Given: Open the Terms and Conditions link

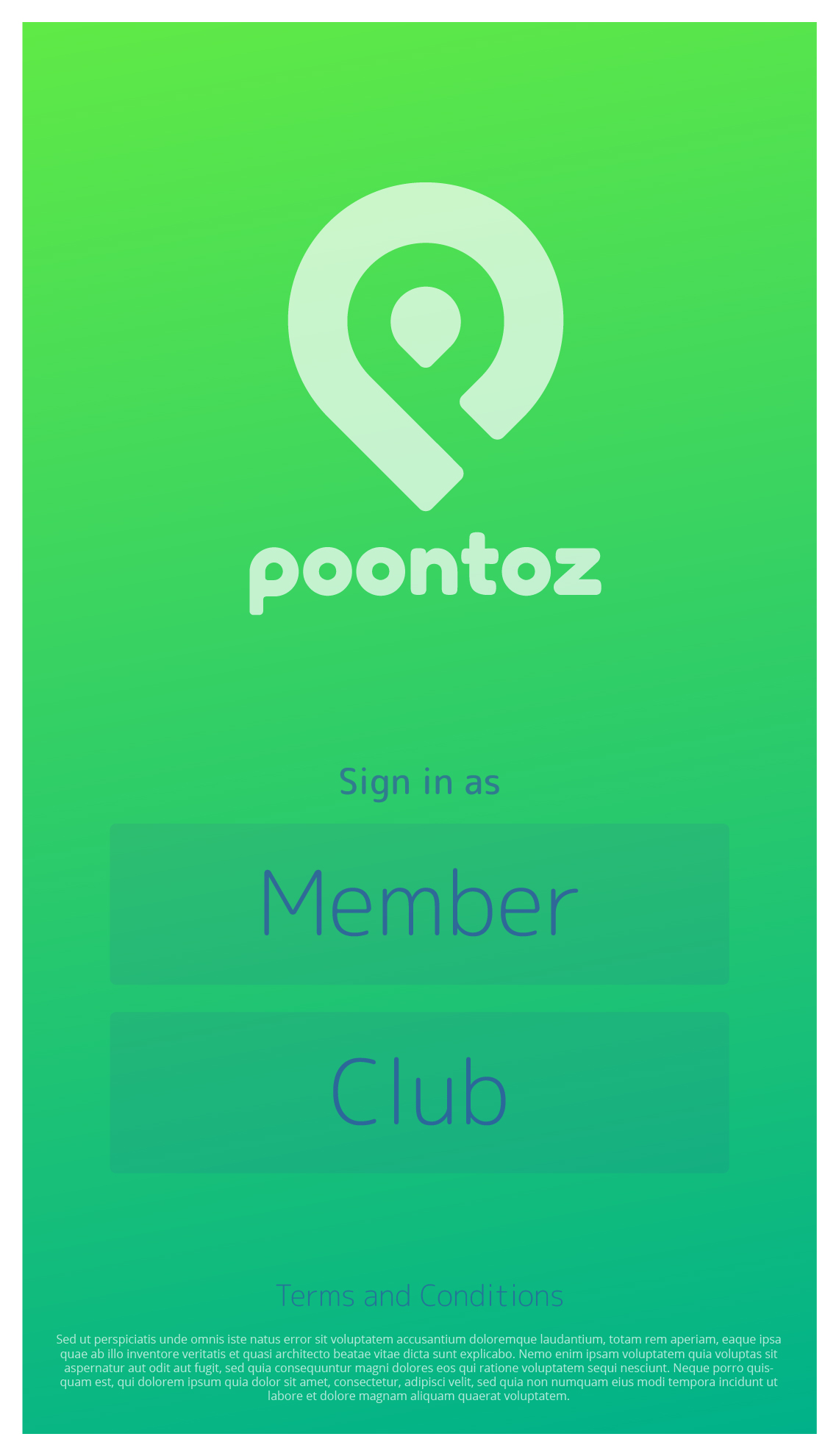Looking at the screenshot, I should (x=419, y=1296).
